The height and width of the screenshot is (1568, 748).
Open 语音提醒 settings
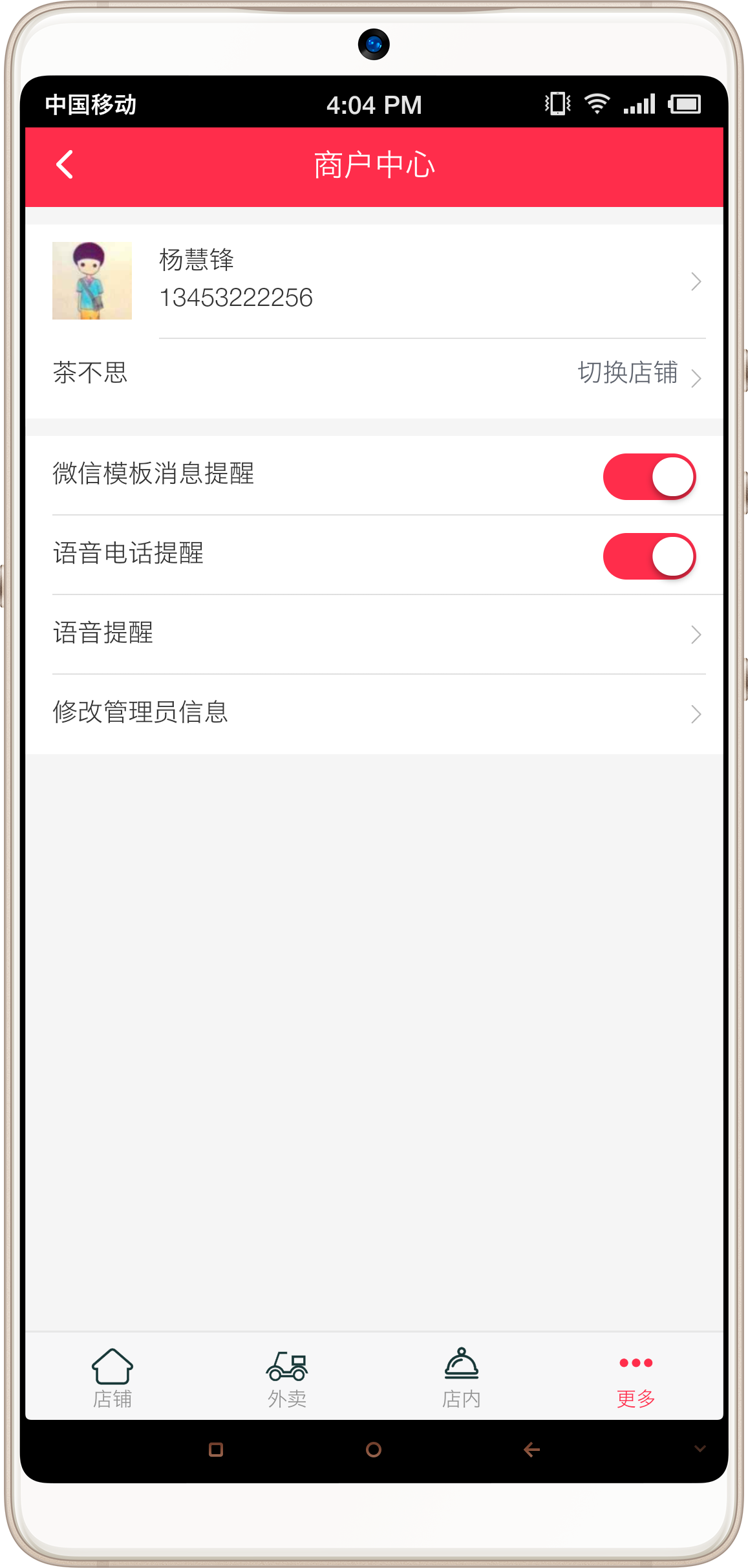(374, 634)
